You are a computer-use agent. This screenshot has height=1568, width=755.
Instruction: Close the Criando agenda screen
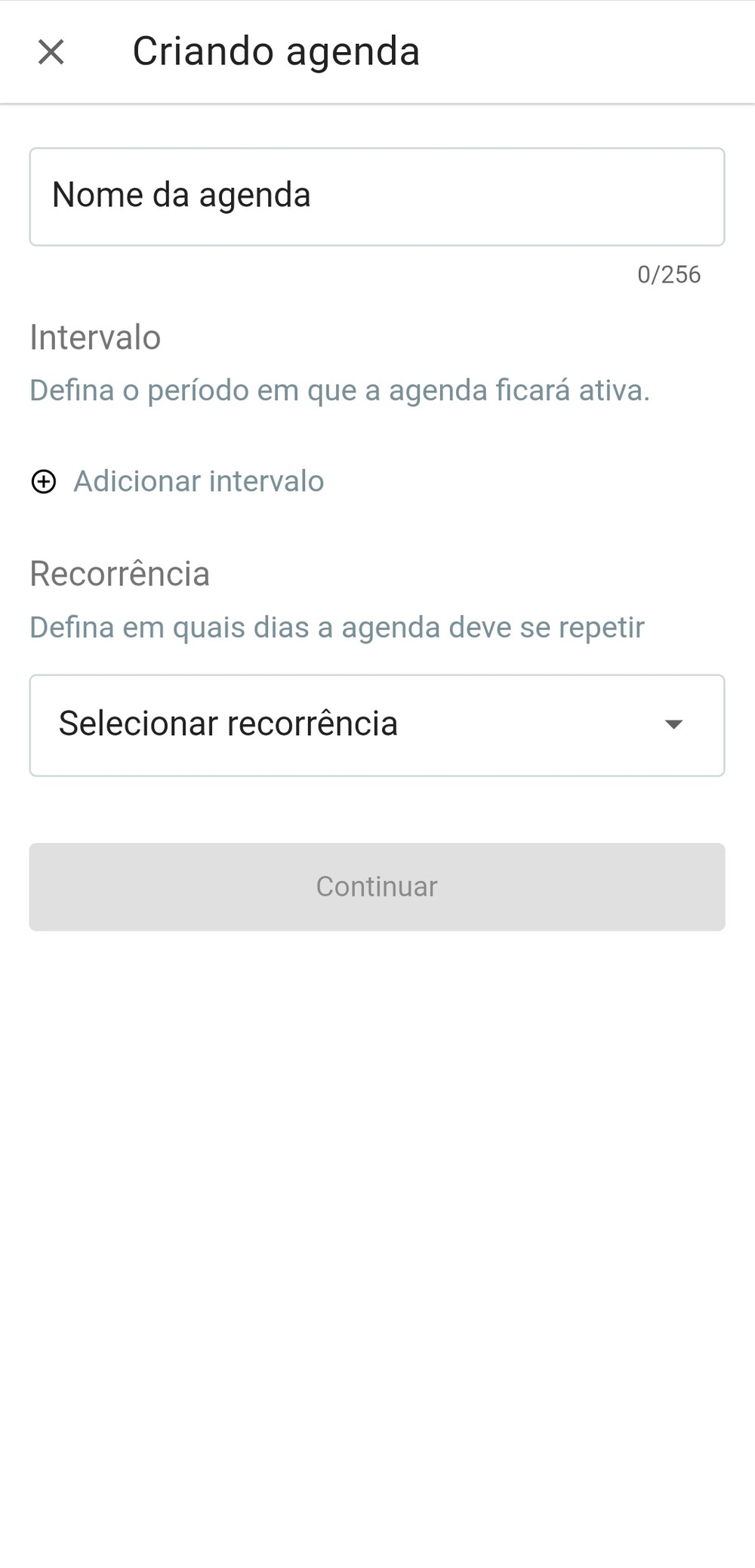[x=51, y=52]
